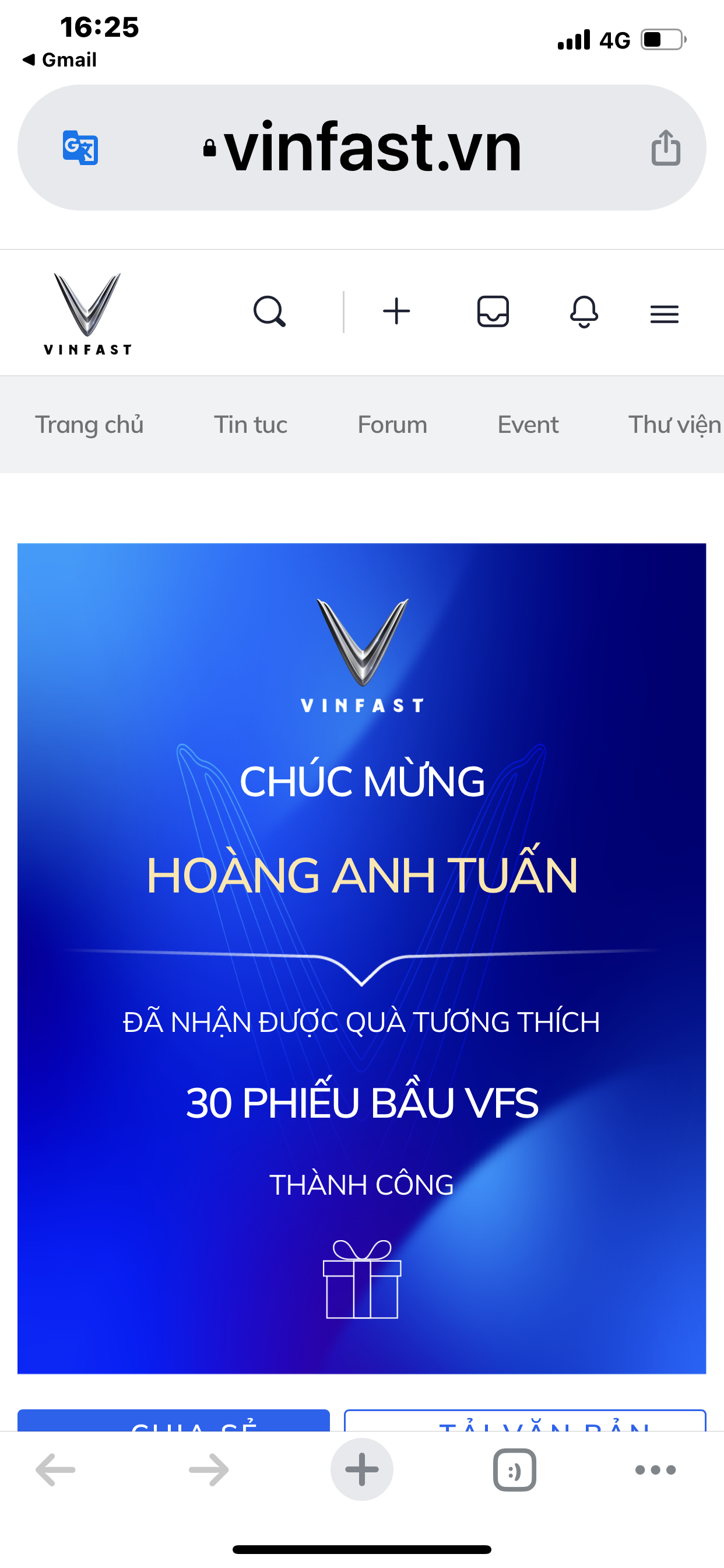
Task: Open the Event tab
Action: tap(528, 424)
